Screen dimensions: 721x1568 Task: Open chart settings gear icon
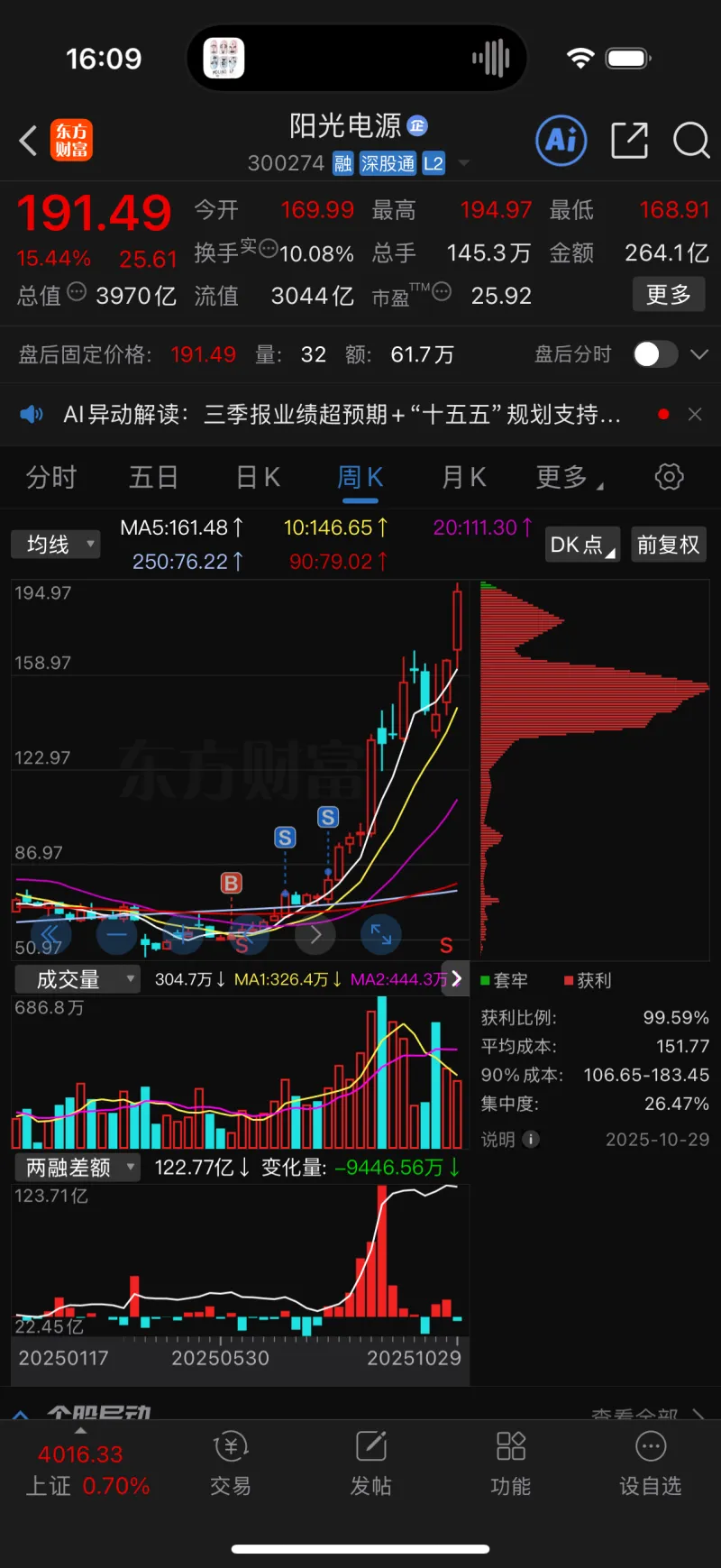click(669, 477)
